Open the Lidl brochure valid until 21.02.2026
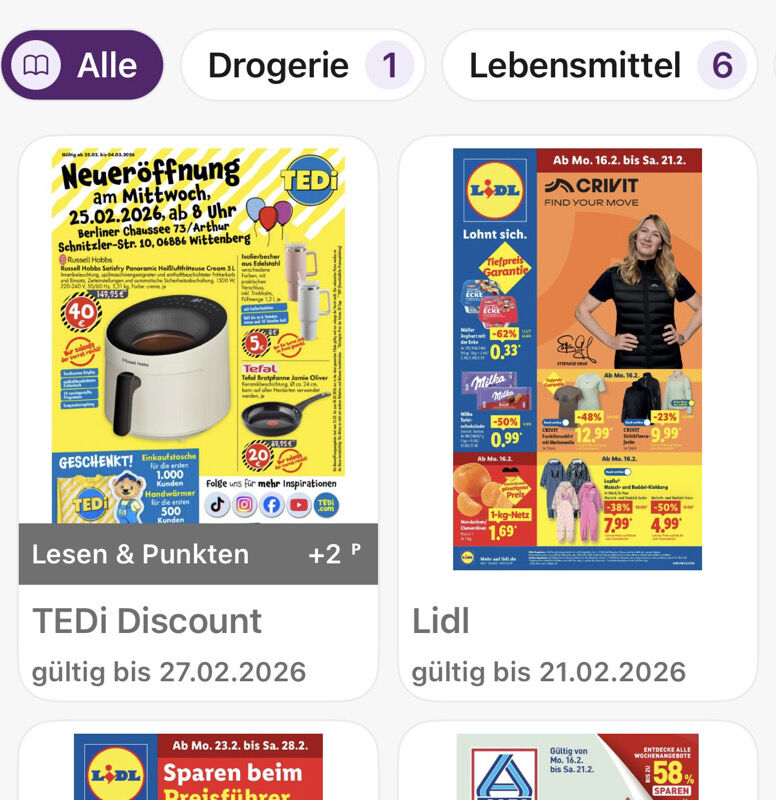The image size is (776, 800). point(577,360)
